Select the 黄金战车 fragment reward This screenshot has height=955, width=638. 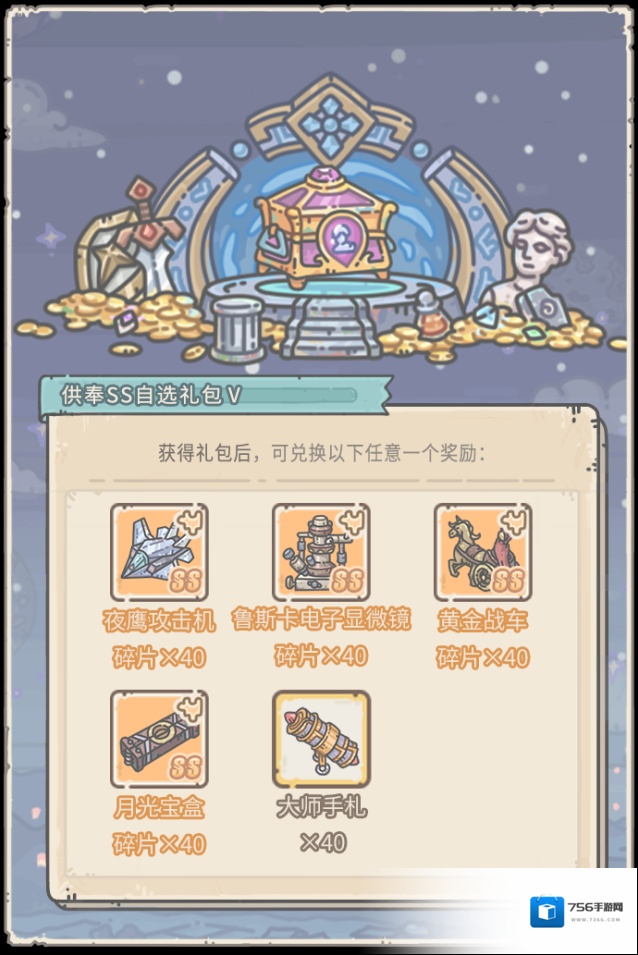(483, 552)
